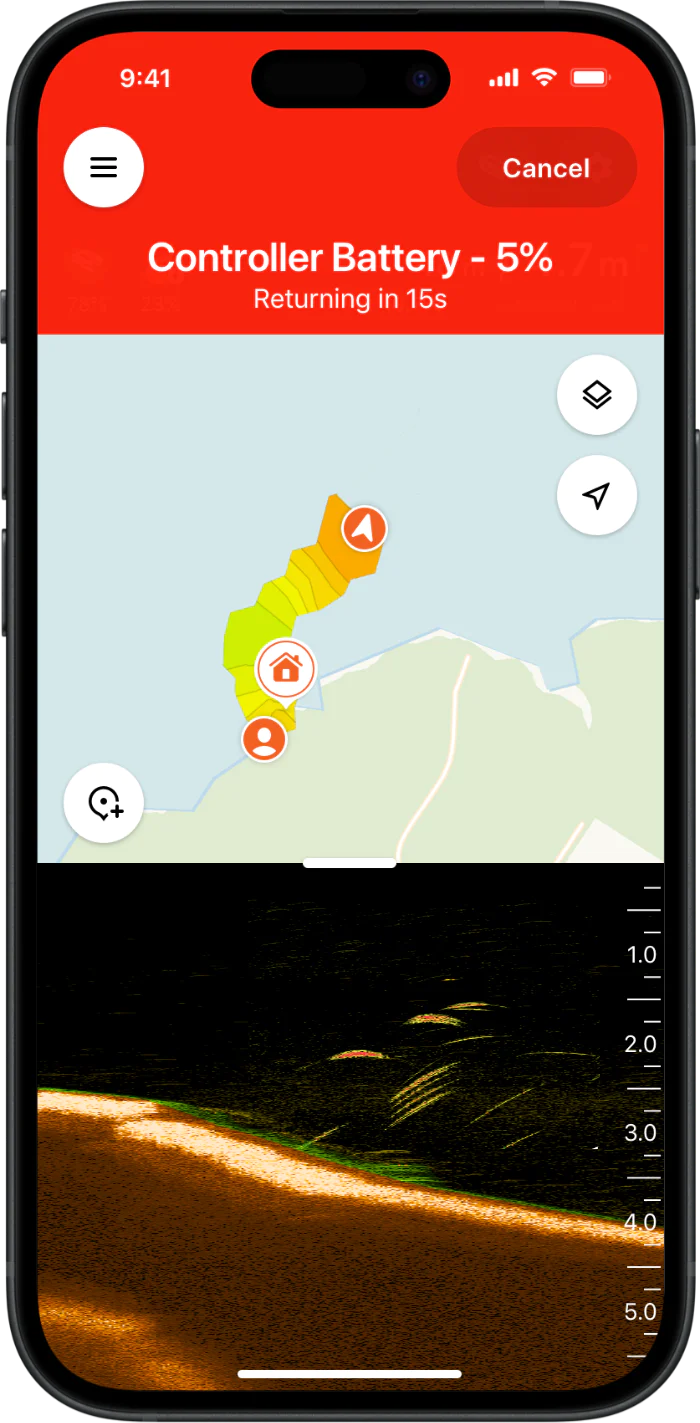Cancel the automatic return
Viewport: 700px width, 1423px height.
546,168
